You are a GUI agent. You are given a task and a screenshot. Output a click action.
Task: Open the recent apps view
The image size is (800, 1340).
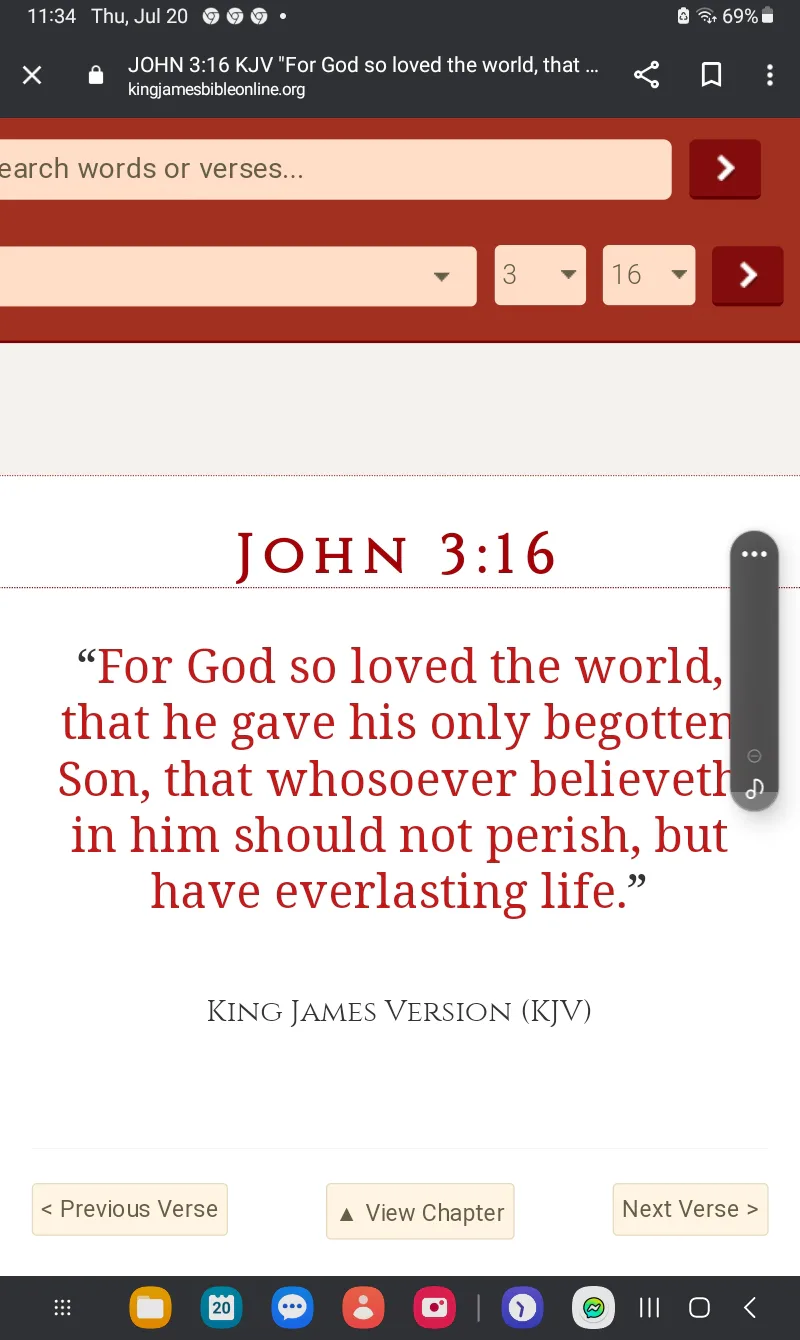click(649, 1307)
